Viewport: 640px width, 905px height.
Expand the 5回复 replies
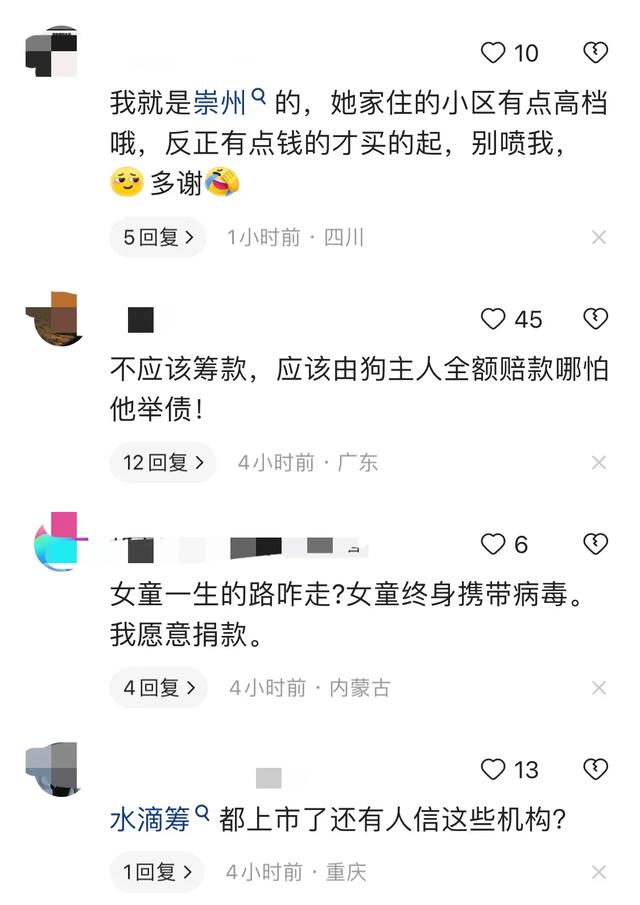[x=157, y=238]
